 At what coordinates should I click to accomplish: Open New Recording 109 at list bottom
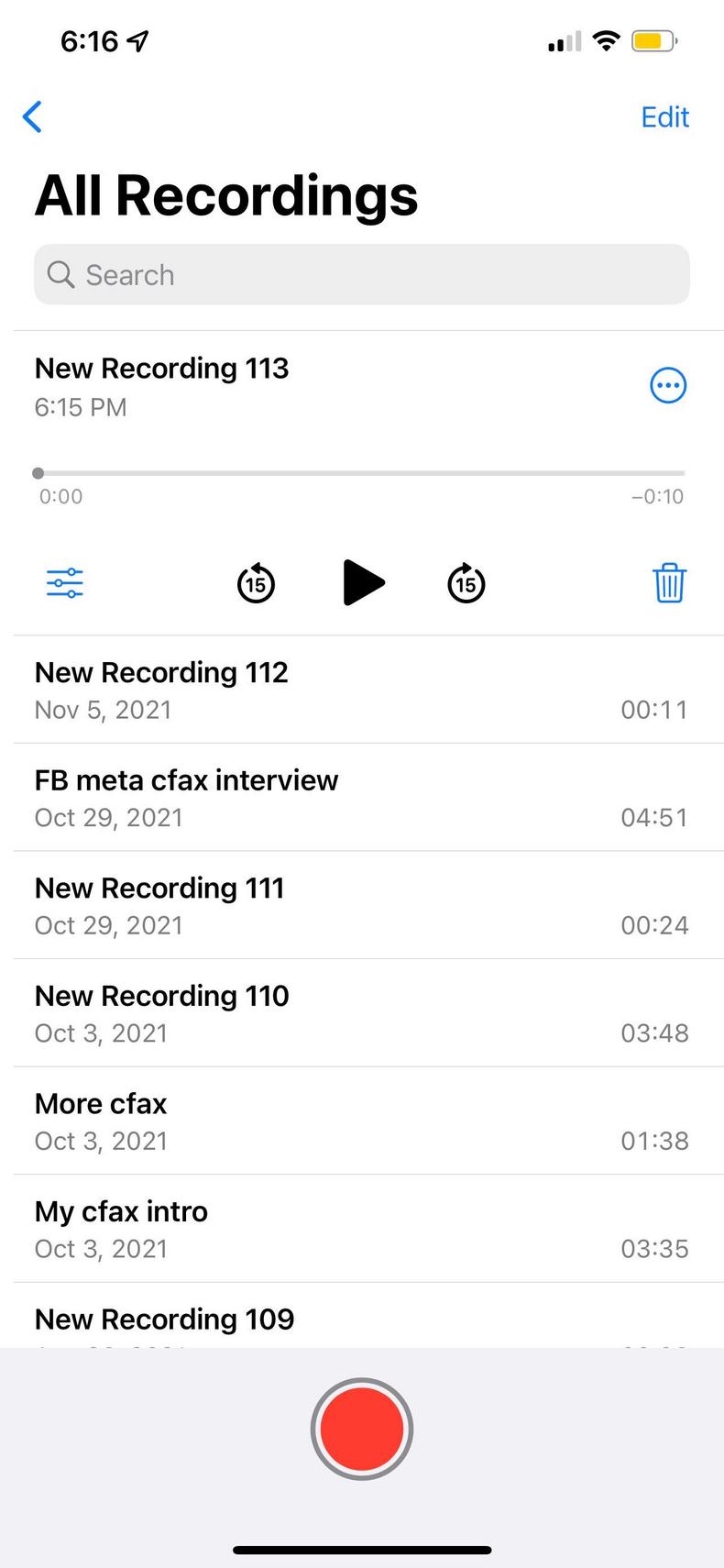[x=164, y=1319]
